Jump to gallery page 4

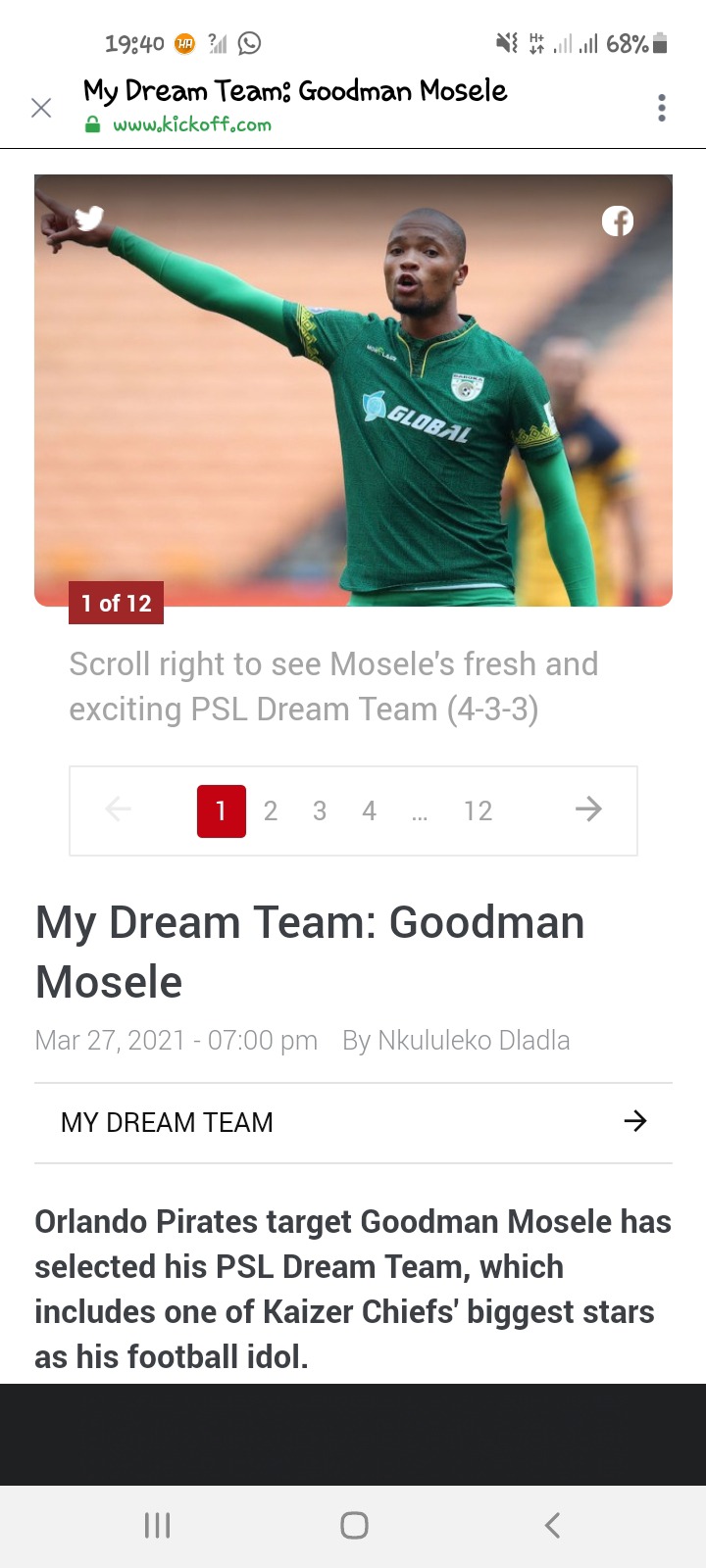click(369, 811)
